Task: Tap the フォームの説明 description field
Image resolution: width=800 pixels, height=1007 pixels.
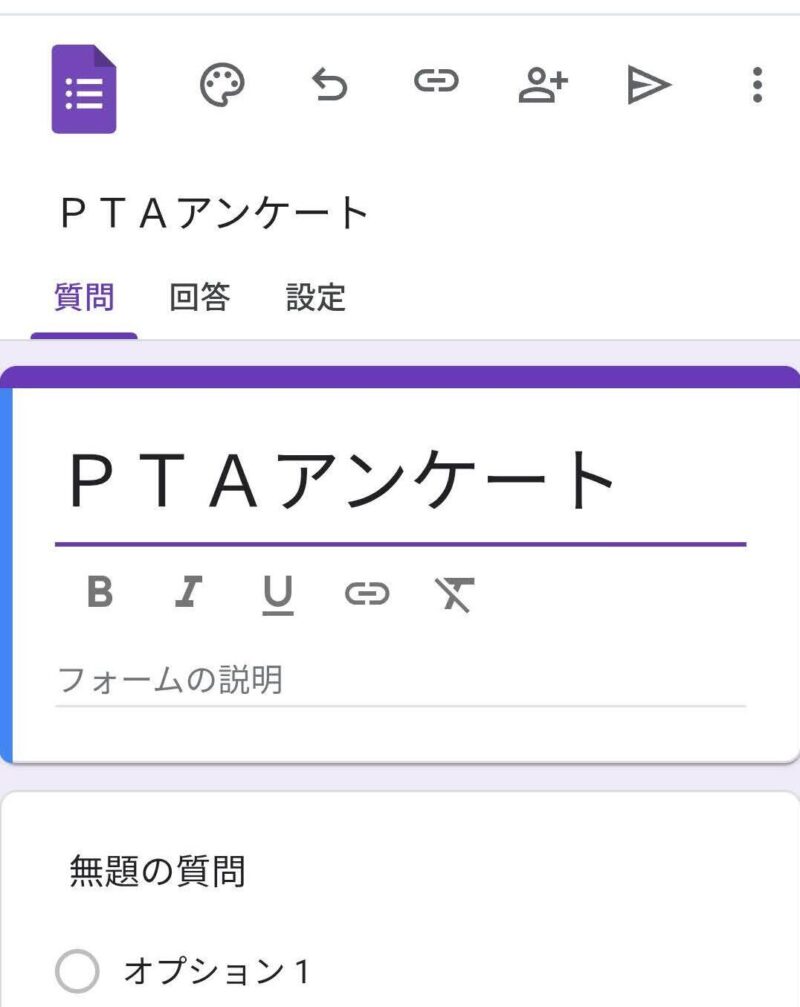Action: point(400,681)
